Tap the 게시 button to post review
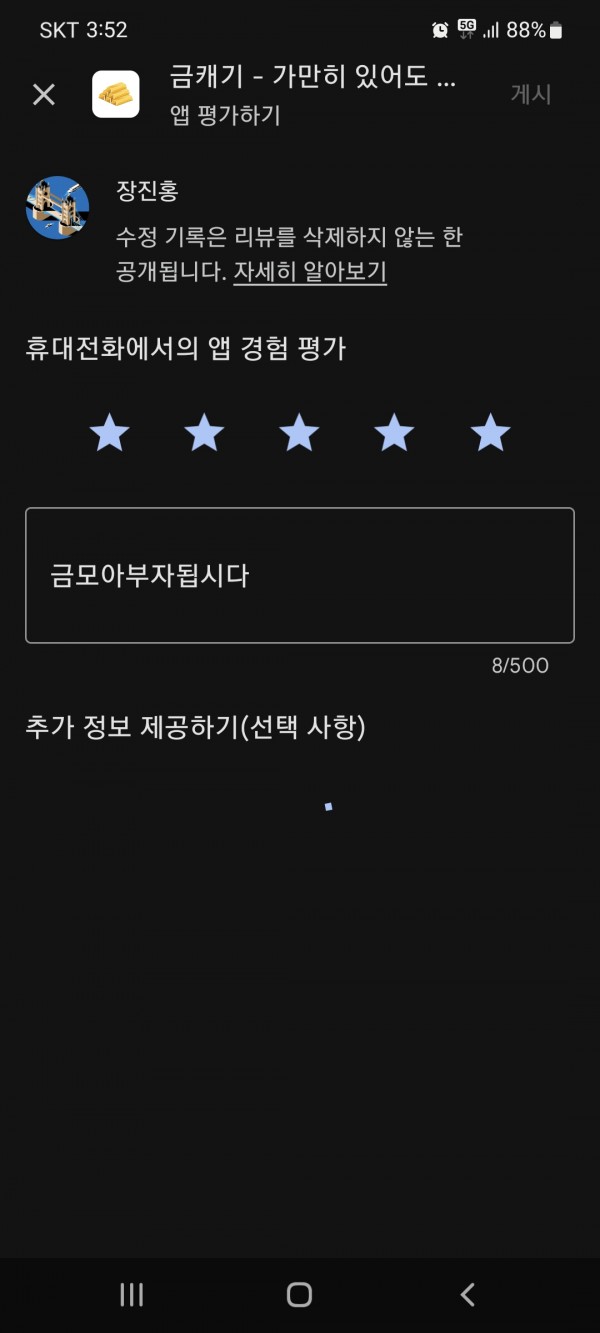The image size is (600, 1333). (x=531, y=94)
